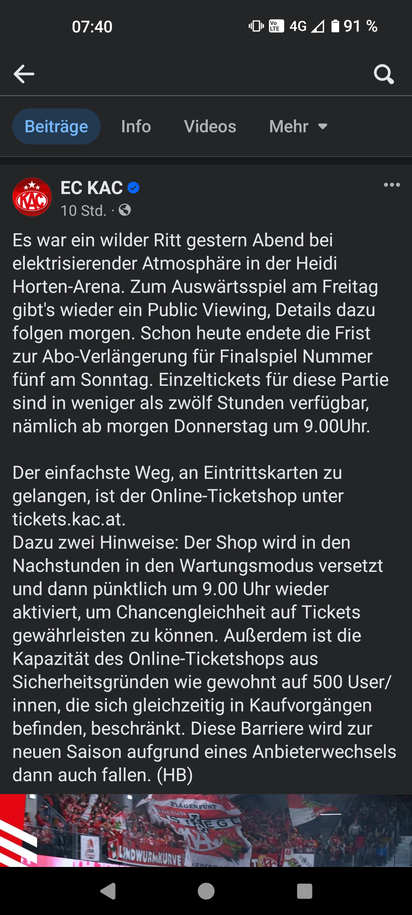Viewport: 412px width, 915px height.
Task: Open recent apps via the square button
Action: point(304,890)
